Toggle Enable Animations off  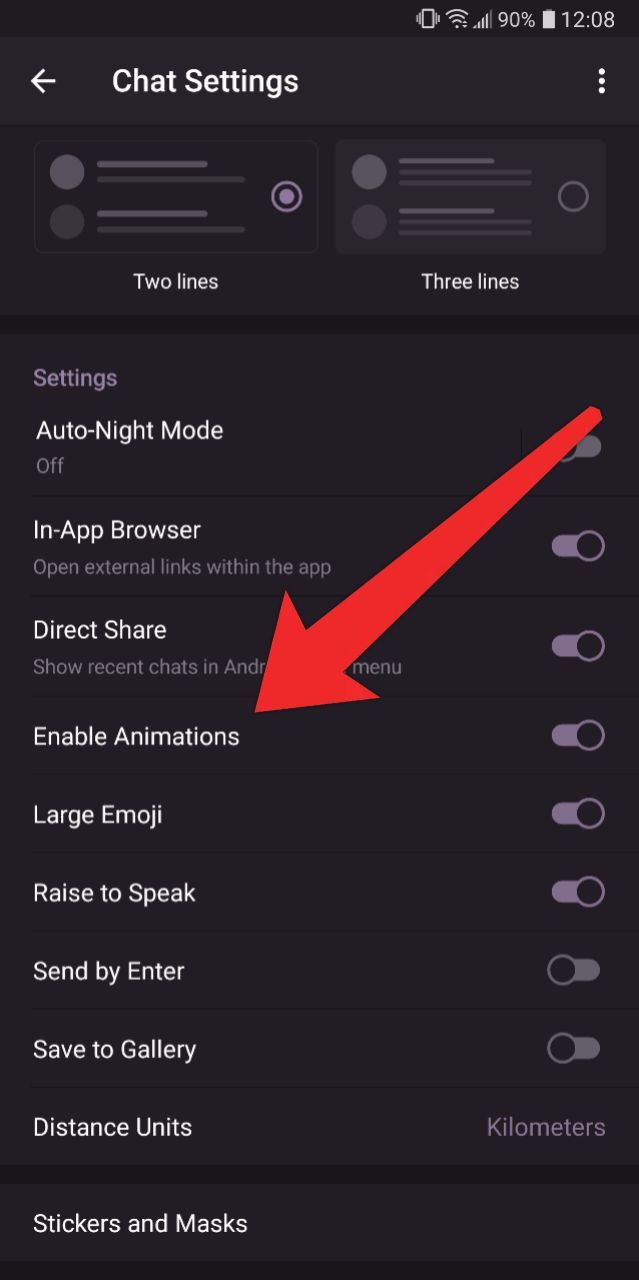point(578,736)
